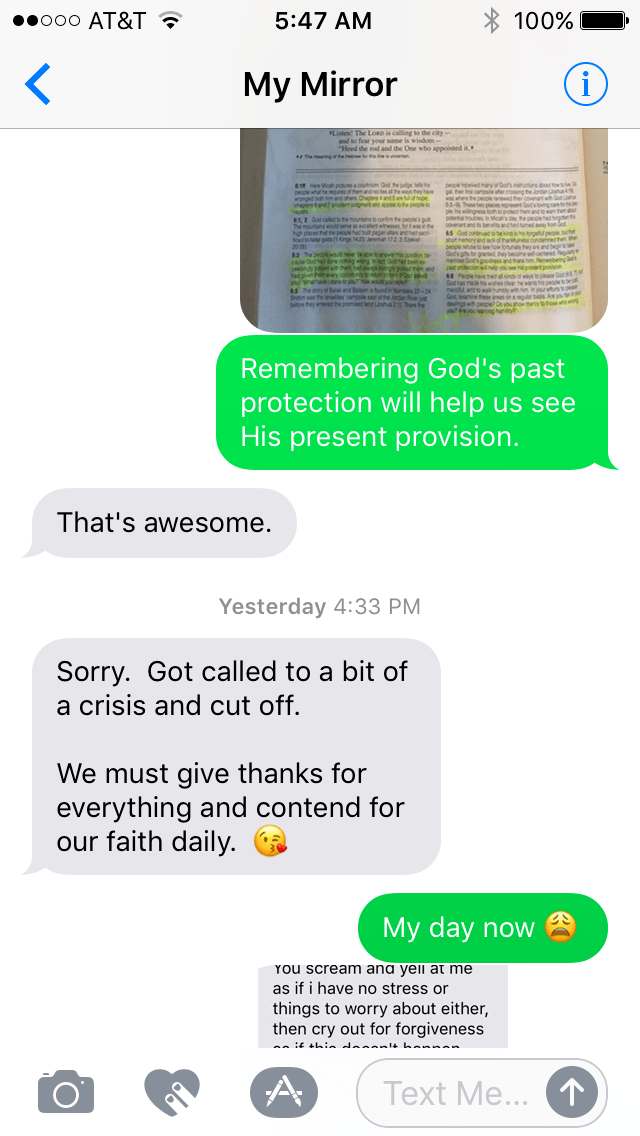Open the iMessage App Store drawer
Image resolution: width=640 pixels, height=1136 pixels.
pos(283,1093)
